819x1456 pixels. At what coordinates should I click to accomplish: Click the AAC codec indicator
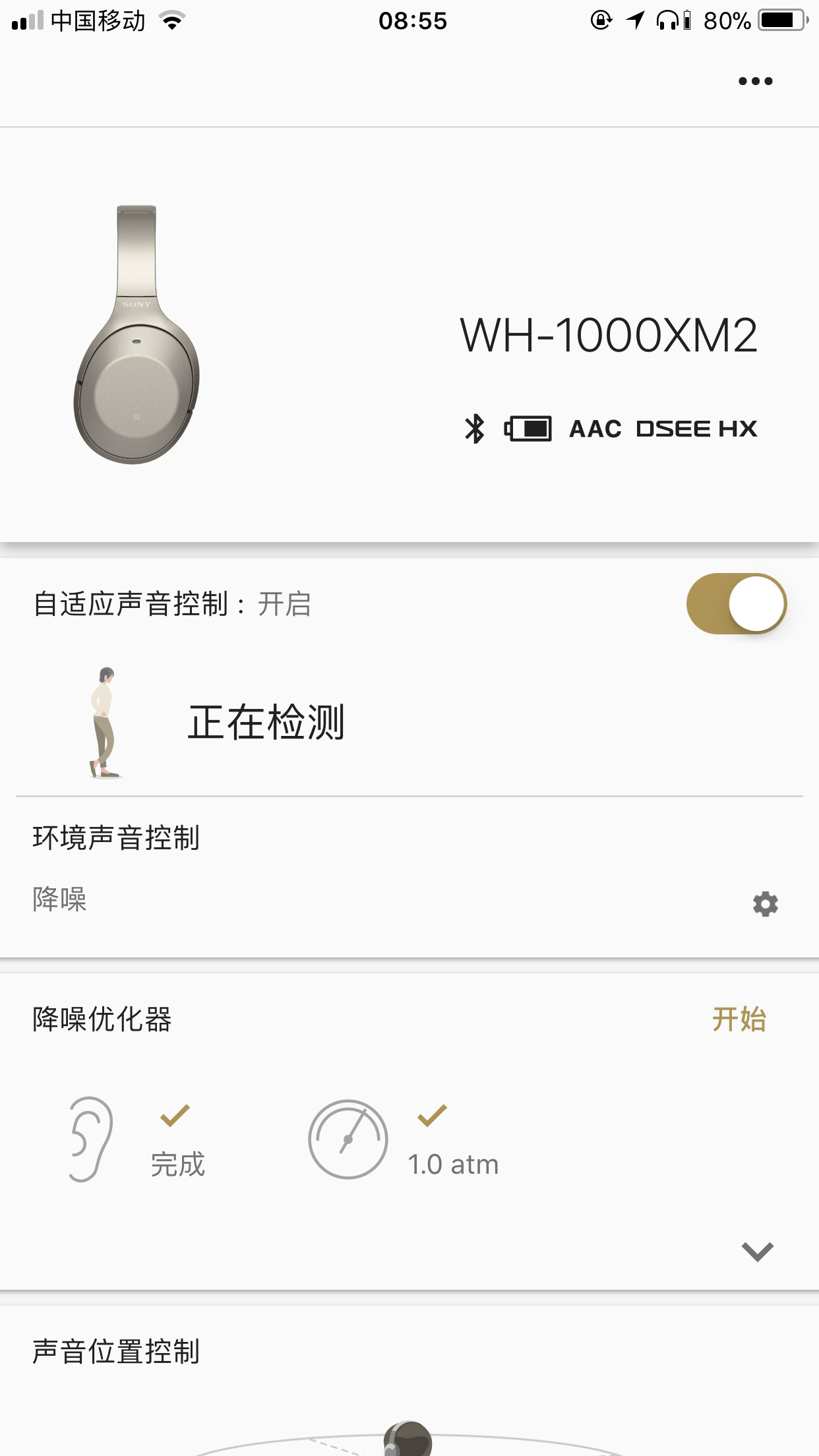pos(595,428)
